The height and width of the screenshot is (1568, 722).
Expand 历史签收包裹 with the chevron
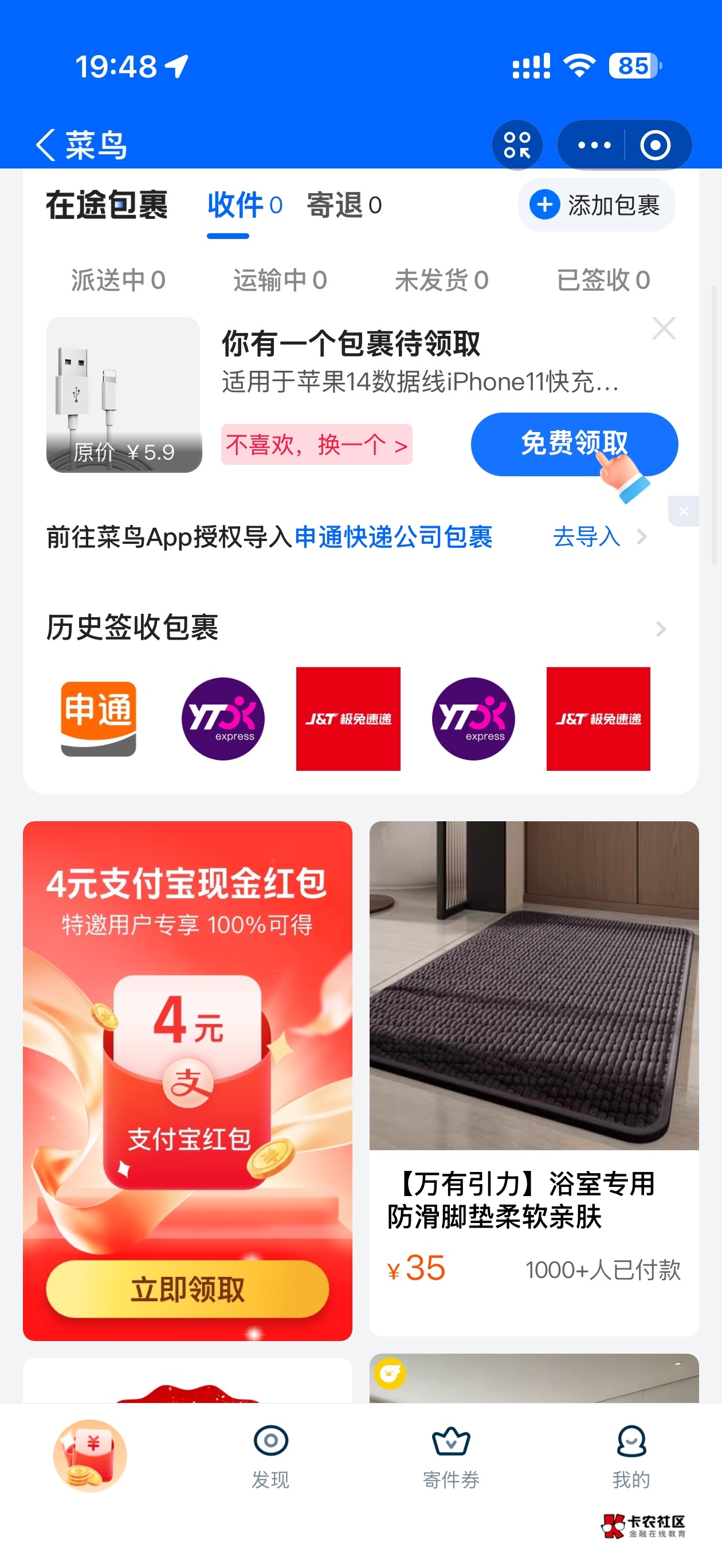click(x=661, y=629)
